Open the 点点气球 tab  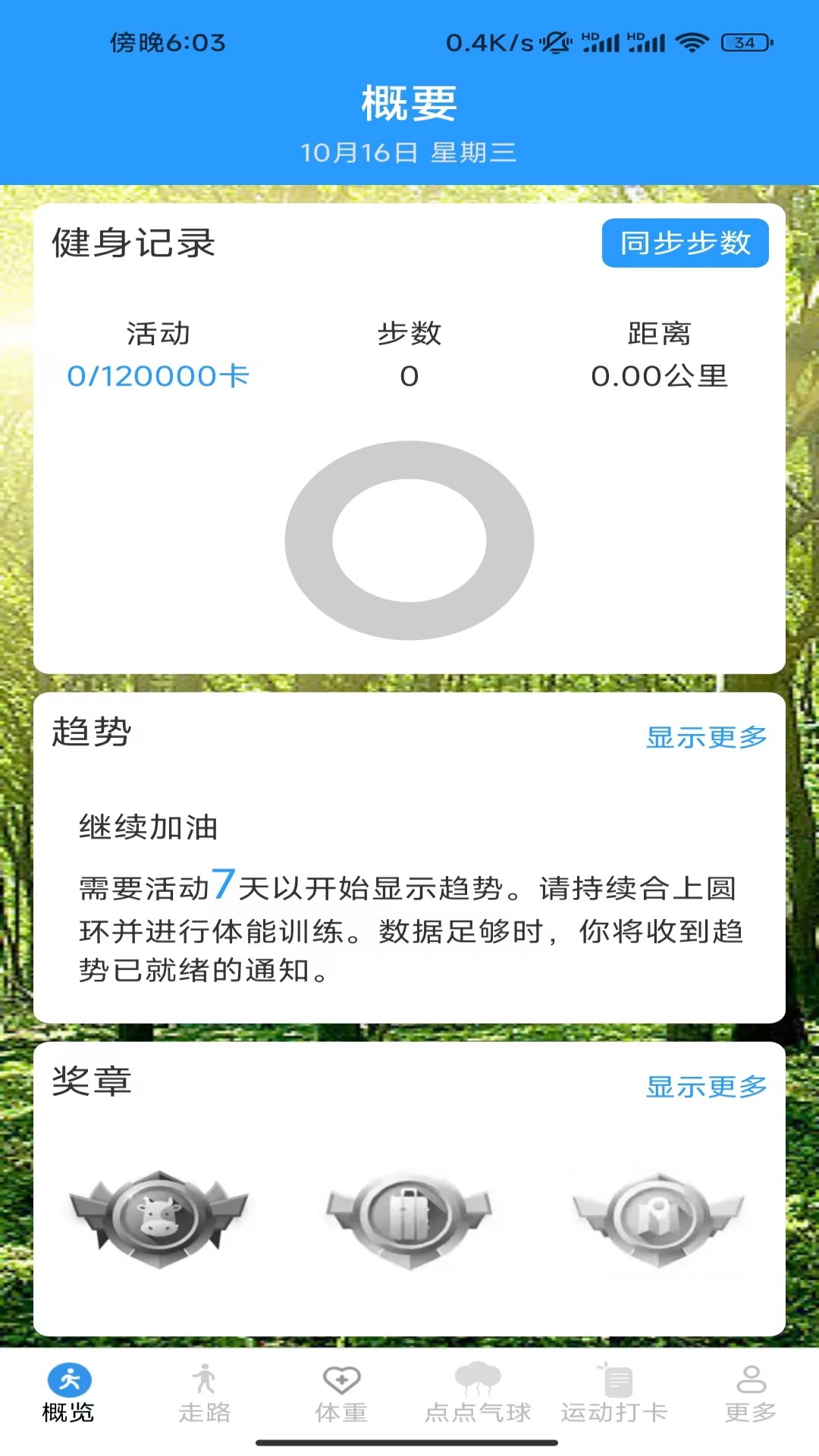coord(478,1394)
